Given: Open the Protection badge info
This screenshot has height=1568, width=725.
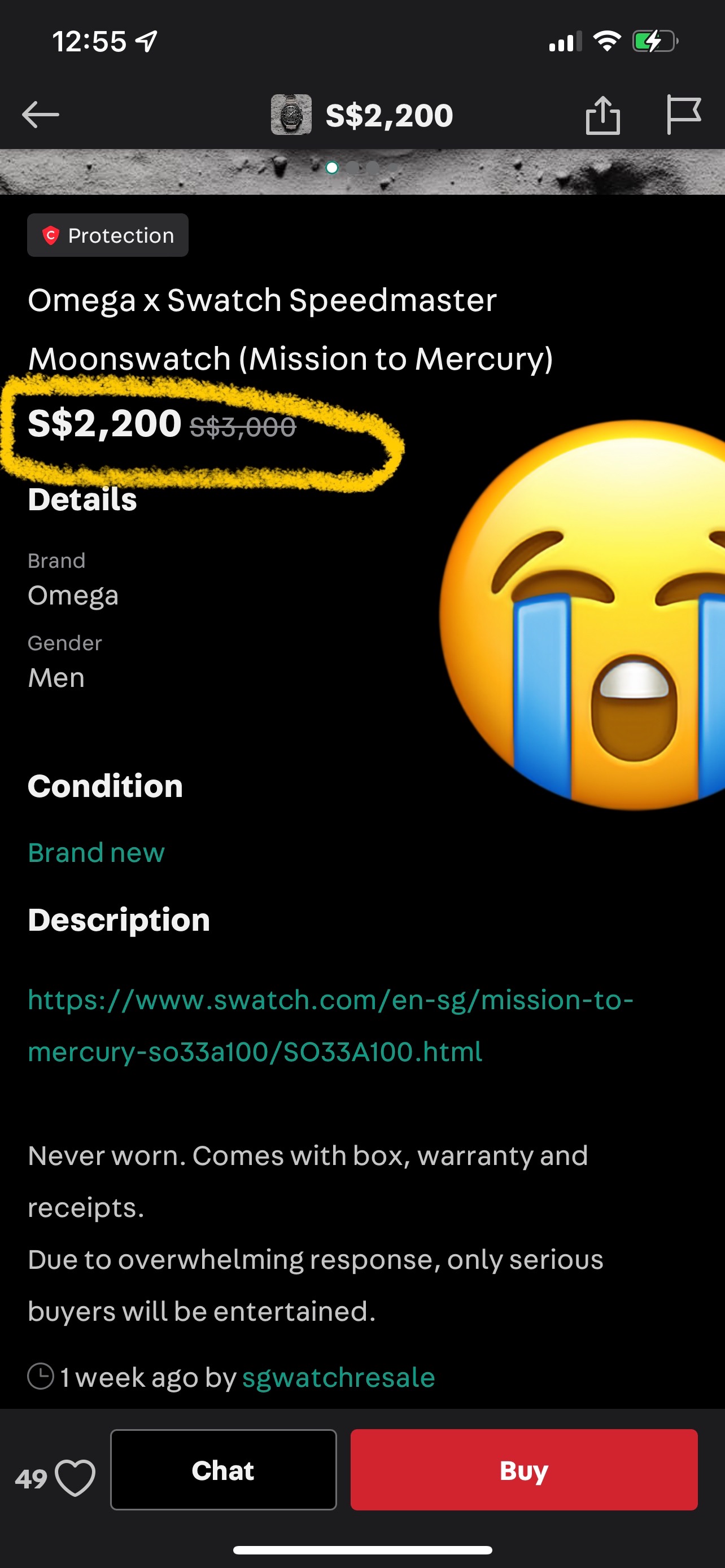Looking at the screenshot, I should [x=108, y=235].
